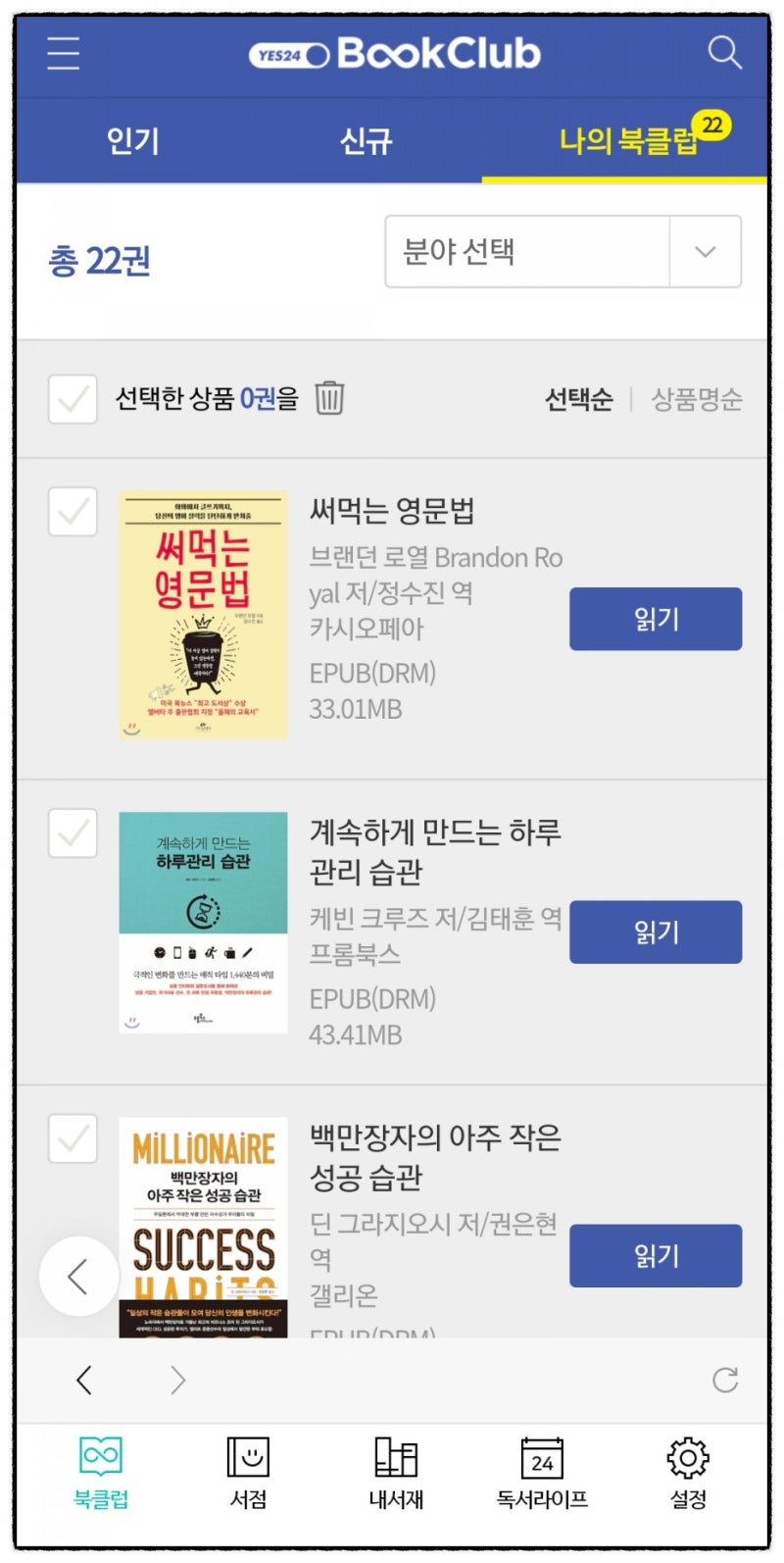
Task: Open the 내서재 library section
Action: pos(393,1471)
